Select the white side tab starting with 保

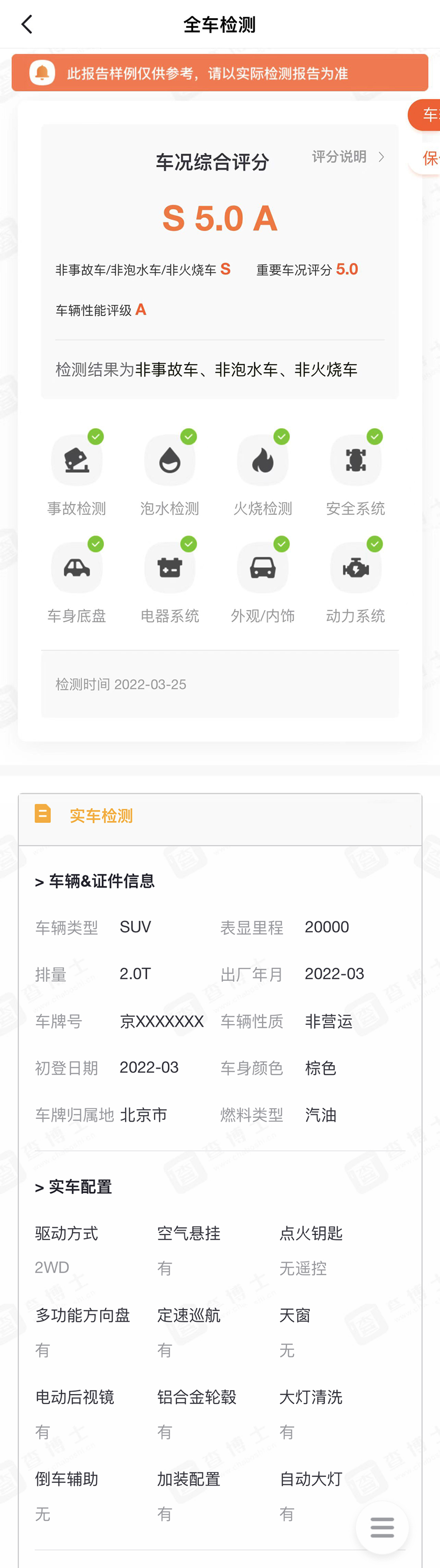click(428, 159)
